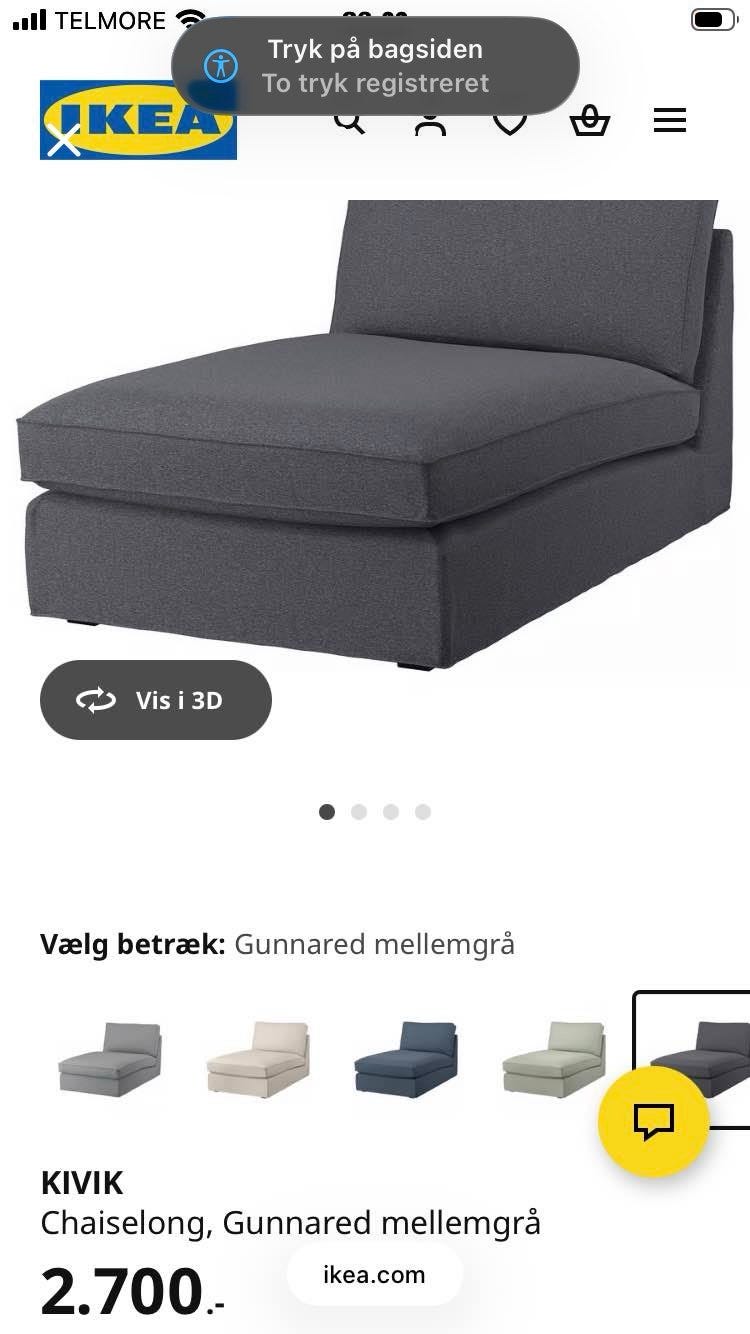The width and height of the screenshot is (750, 1334).
Task: Open the Vis i 3D view
Action: 155,700
